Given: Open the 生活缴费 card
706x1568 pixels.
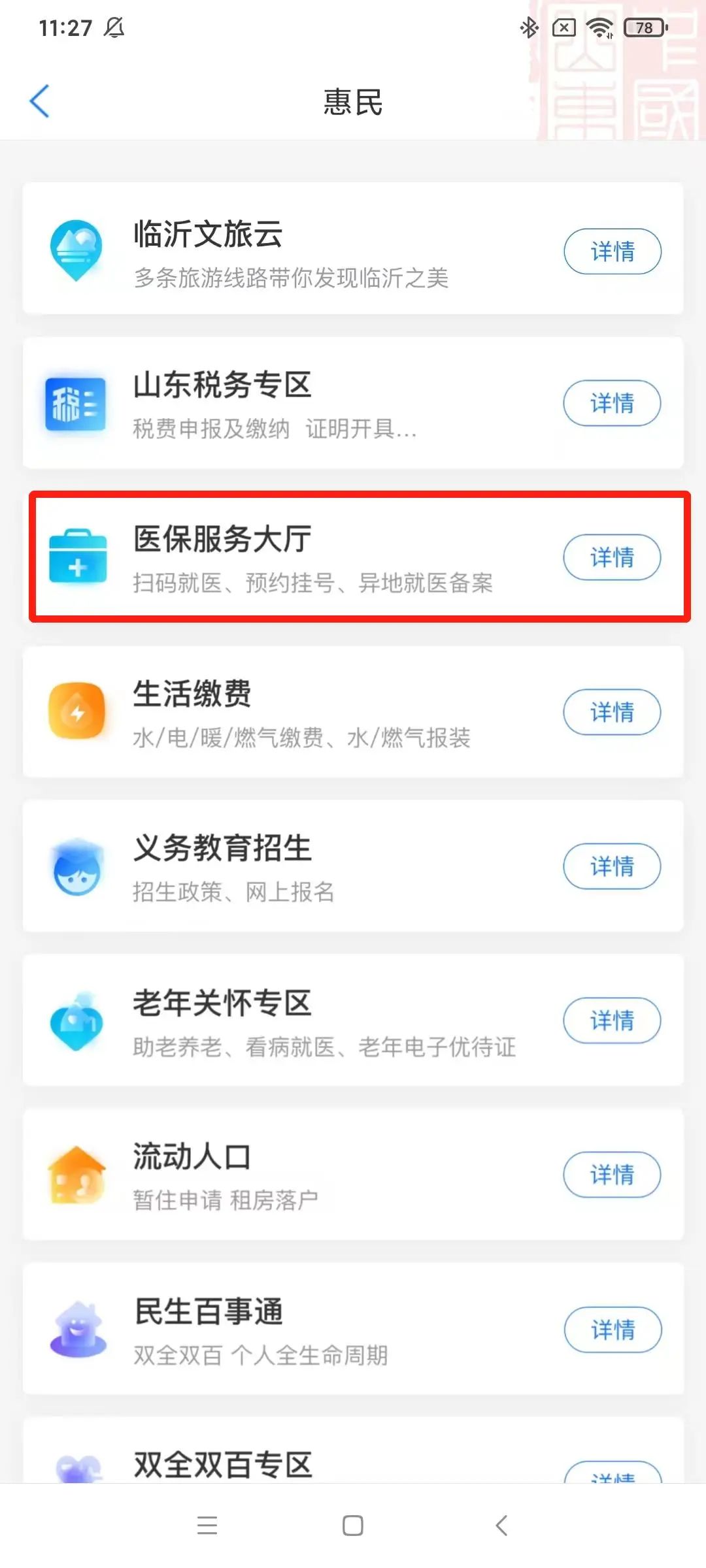Looking at the screenshot, I should point(353,712).
